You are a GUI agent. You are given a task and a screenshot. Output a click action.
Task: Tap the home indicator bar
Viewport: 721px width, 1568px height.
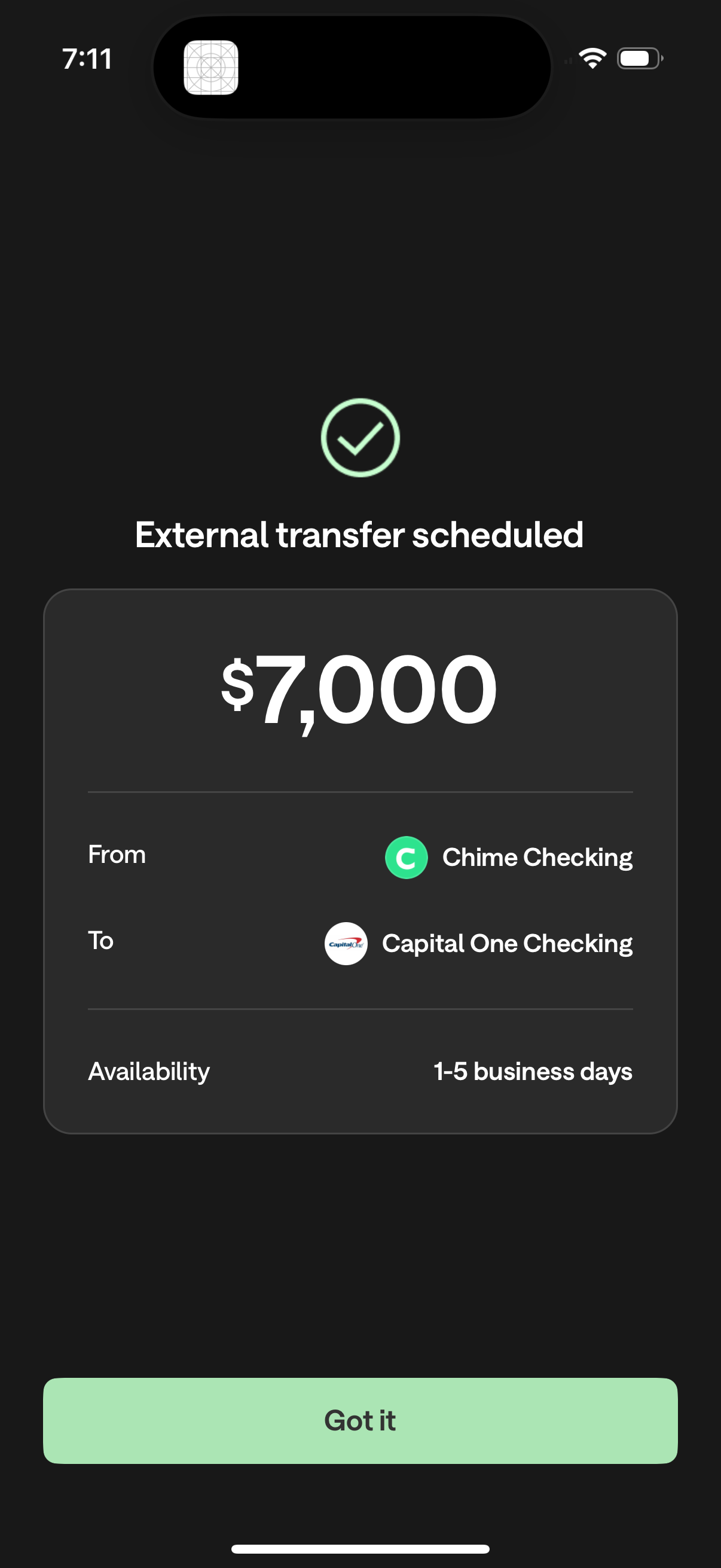tap(360, 1549)
